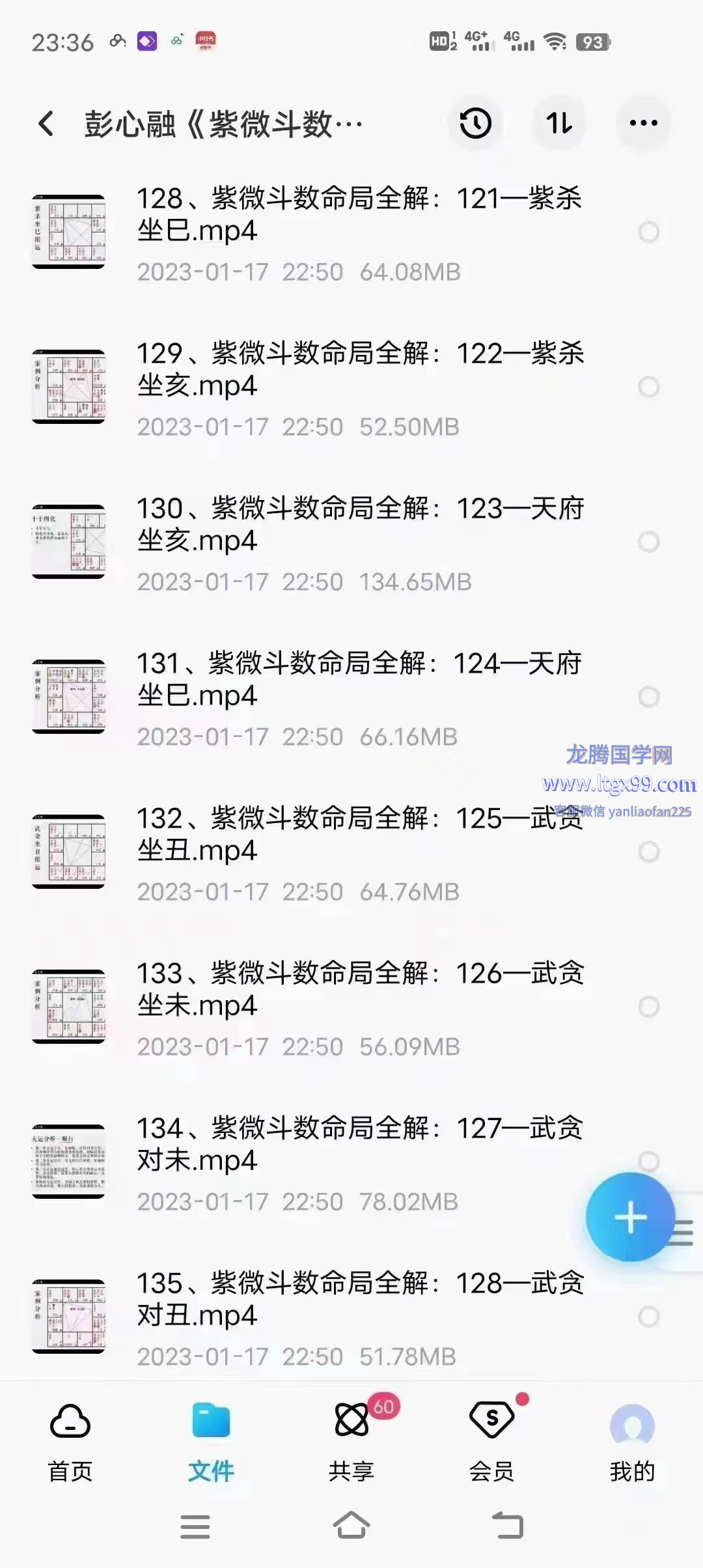Open video 128、紫杀坐巳.mp4

point(358,215)
